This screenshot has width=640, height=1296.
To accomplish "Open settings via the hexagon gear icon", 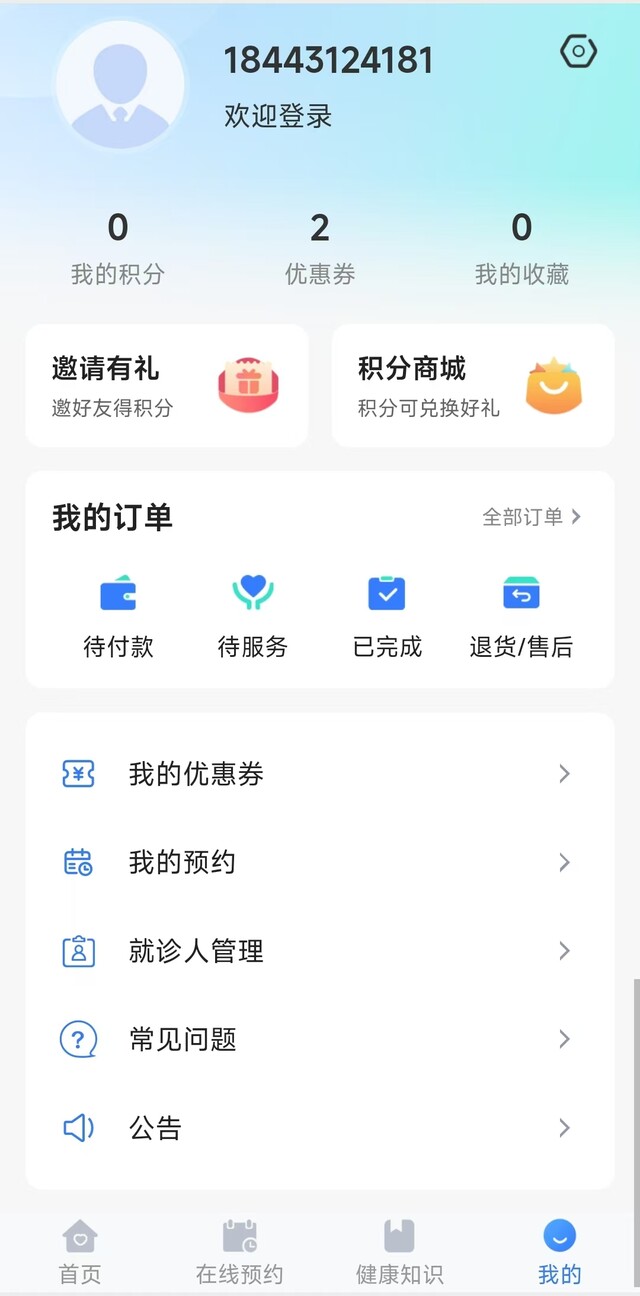I will click(578, 51).
